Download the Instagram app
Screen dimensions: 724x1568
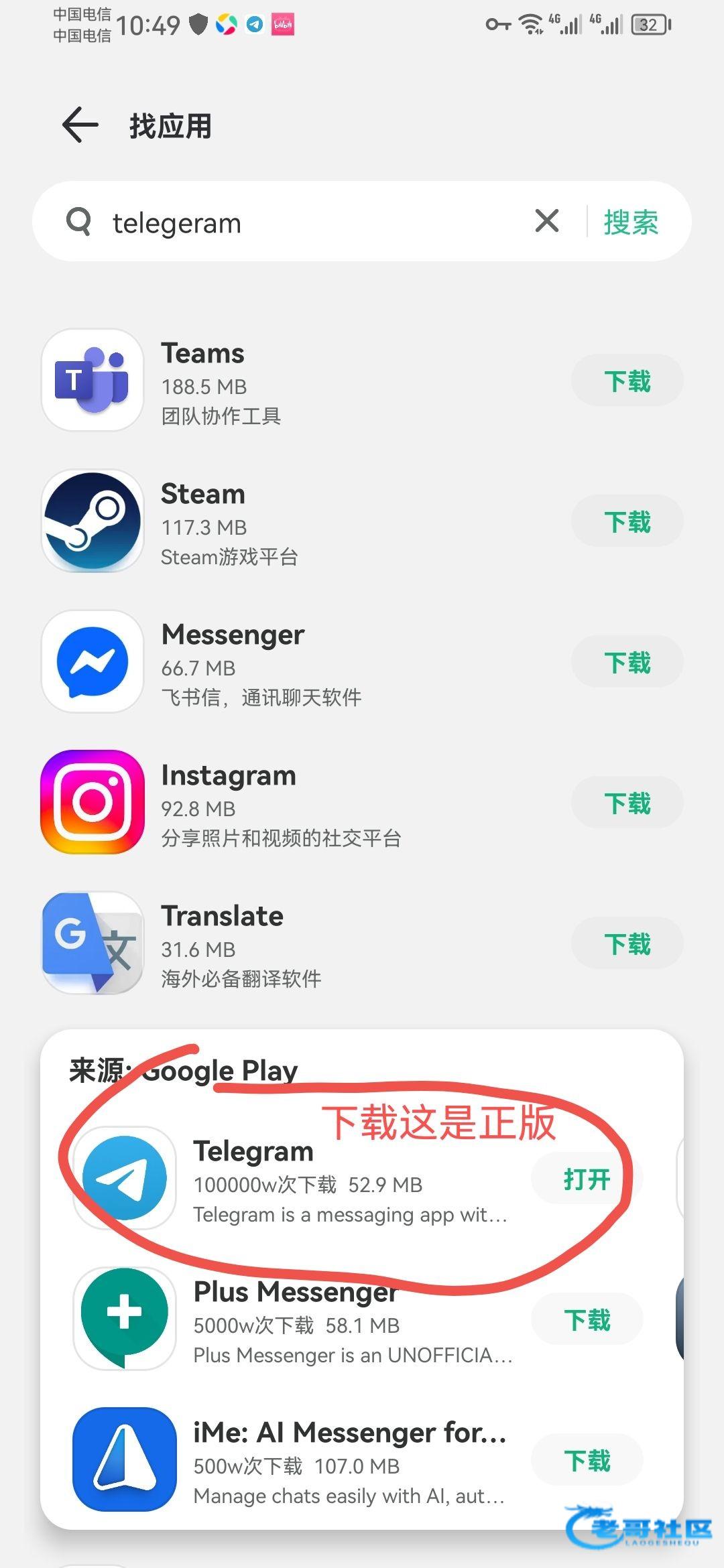coord(627,803)
